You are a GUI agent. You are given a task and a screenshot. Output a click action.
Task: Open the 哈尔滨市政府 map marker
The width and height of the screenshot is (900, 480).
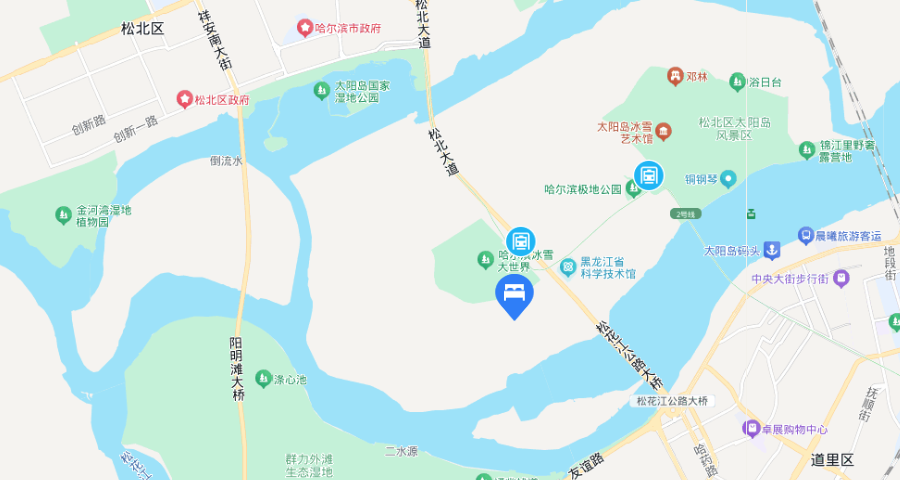click(304, 28)
